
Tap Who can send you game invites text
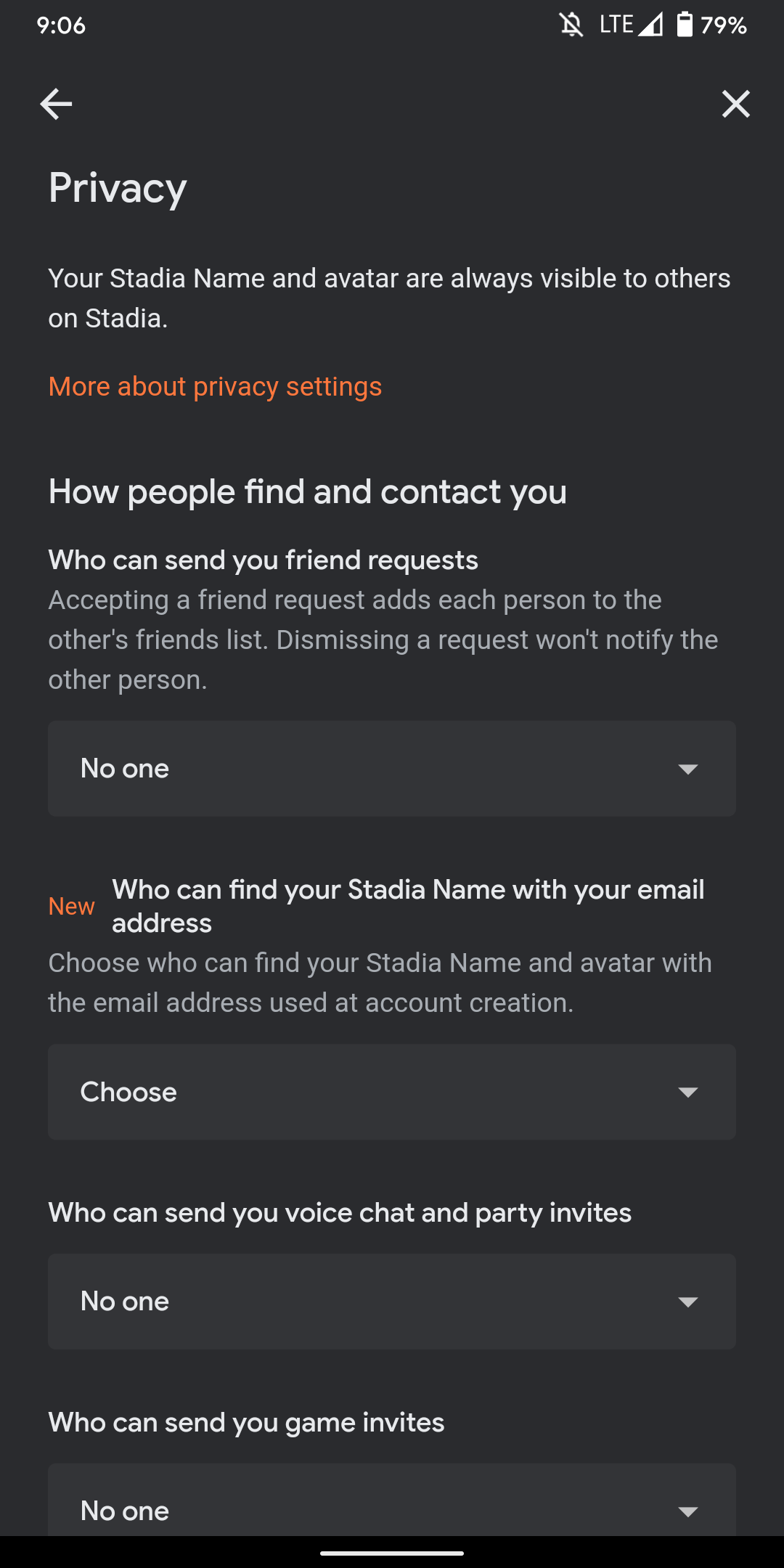(245, 1422)
